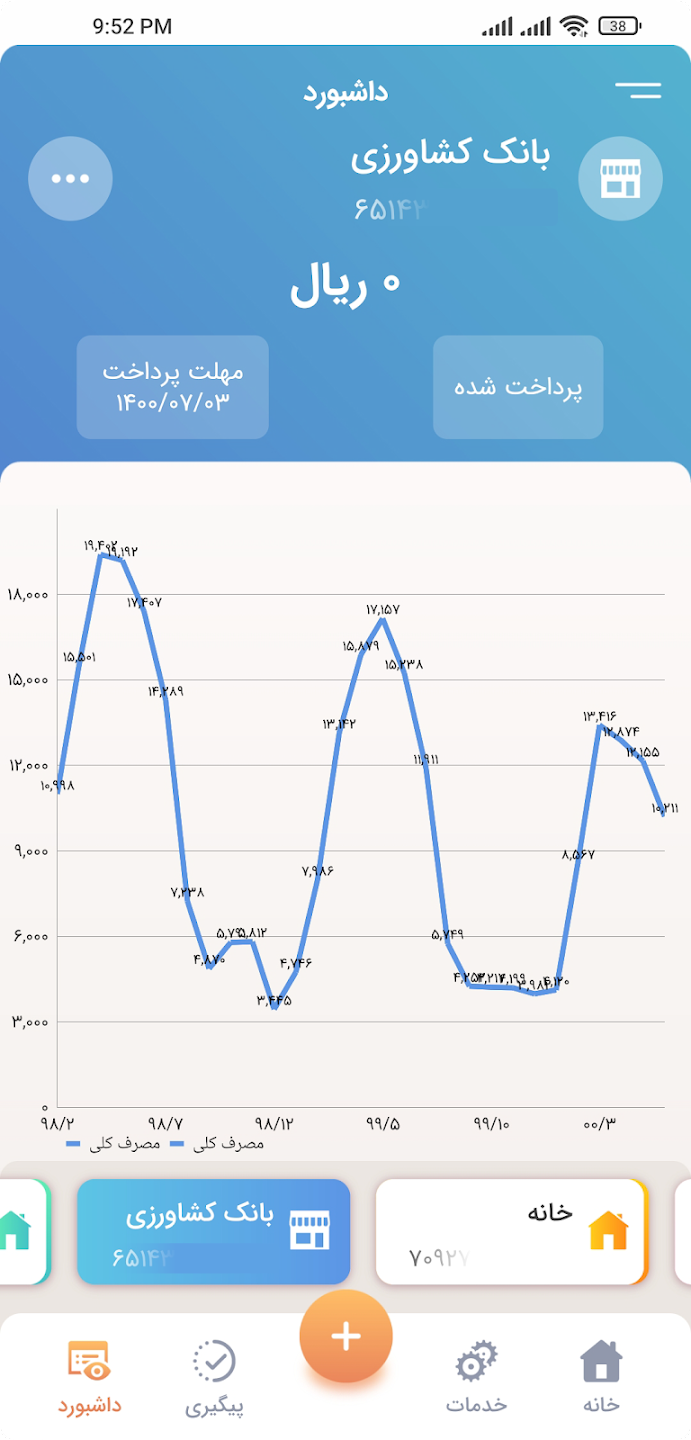The image size is (691, 1440).
Task: Switch to the خدمات tab
Action: point(477,1378)
